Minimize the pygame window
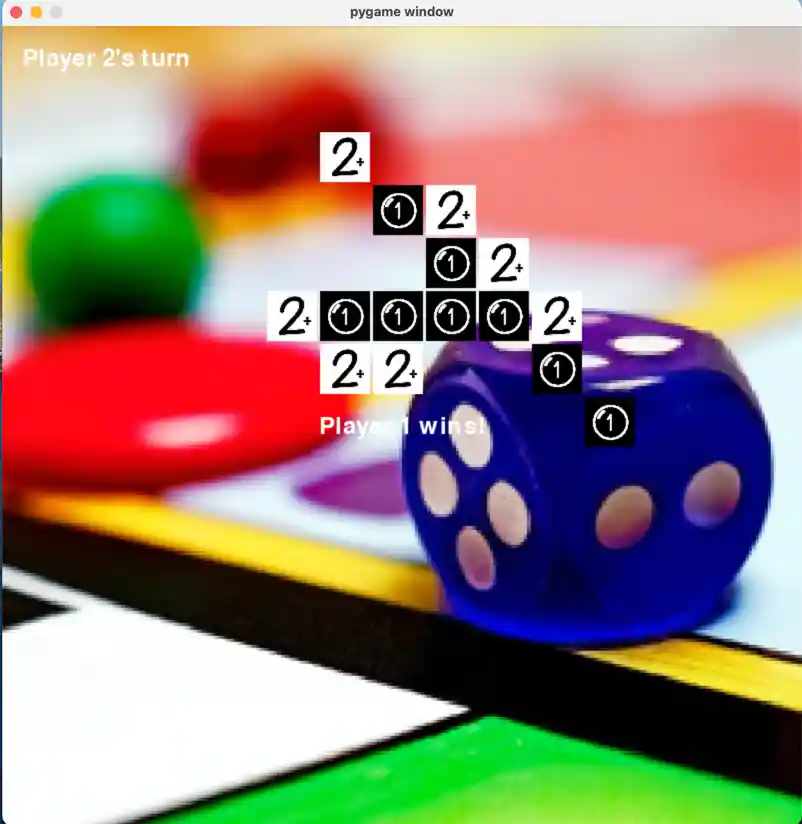 36,12
